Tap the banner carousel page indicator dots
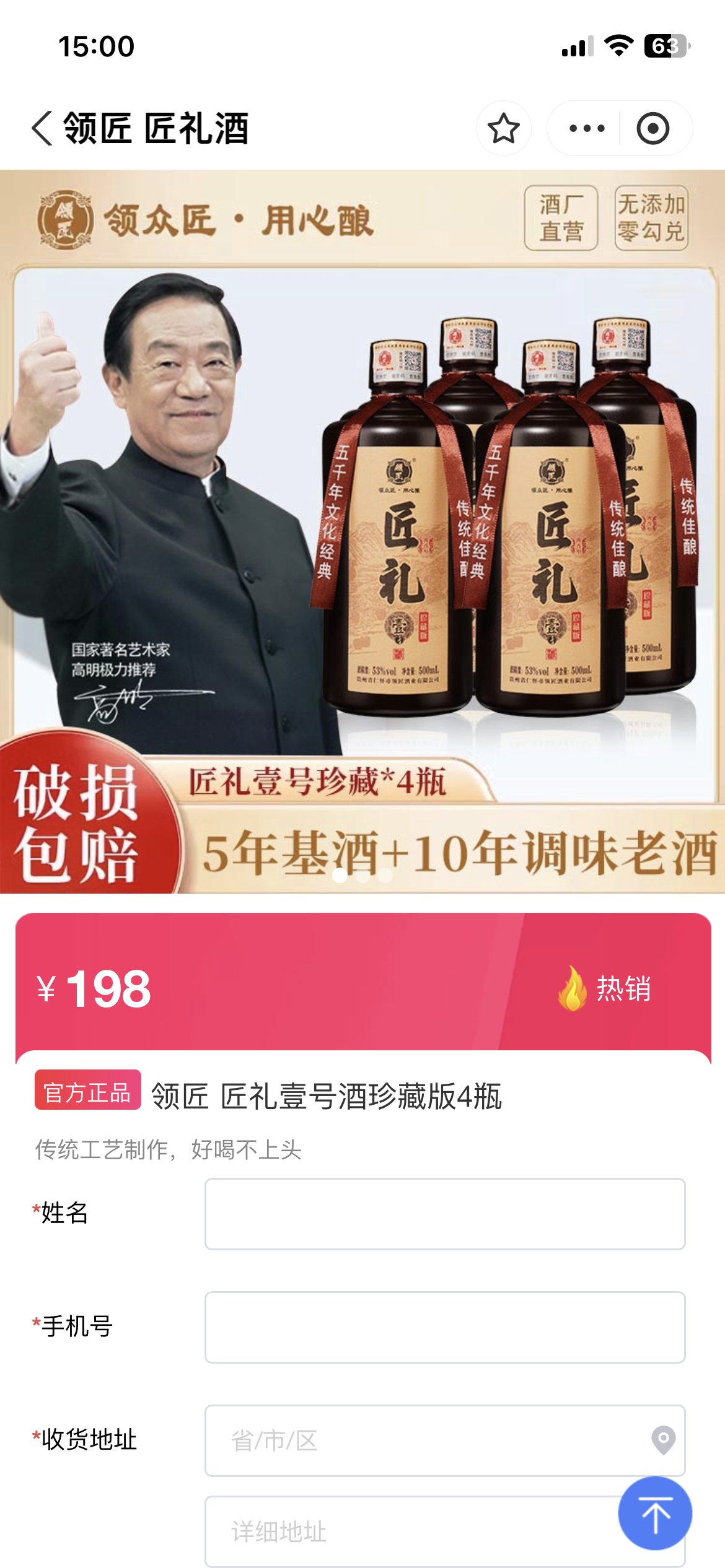 pyautogui.click(x=362, y=875)
